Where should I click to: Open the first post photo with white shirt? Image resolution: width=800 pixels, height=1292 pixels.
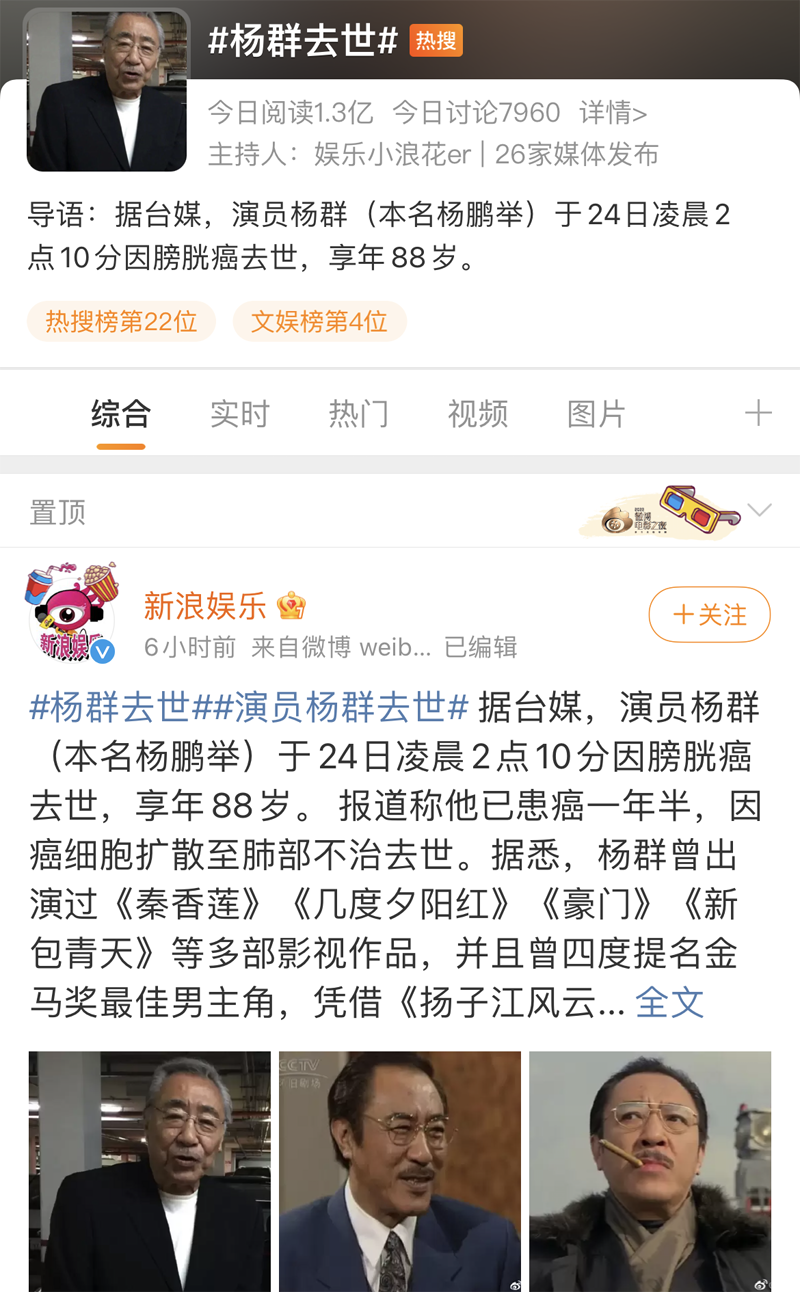click(149, 1170)
